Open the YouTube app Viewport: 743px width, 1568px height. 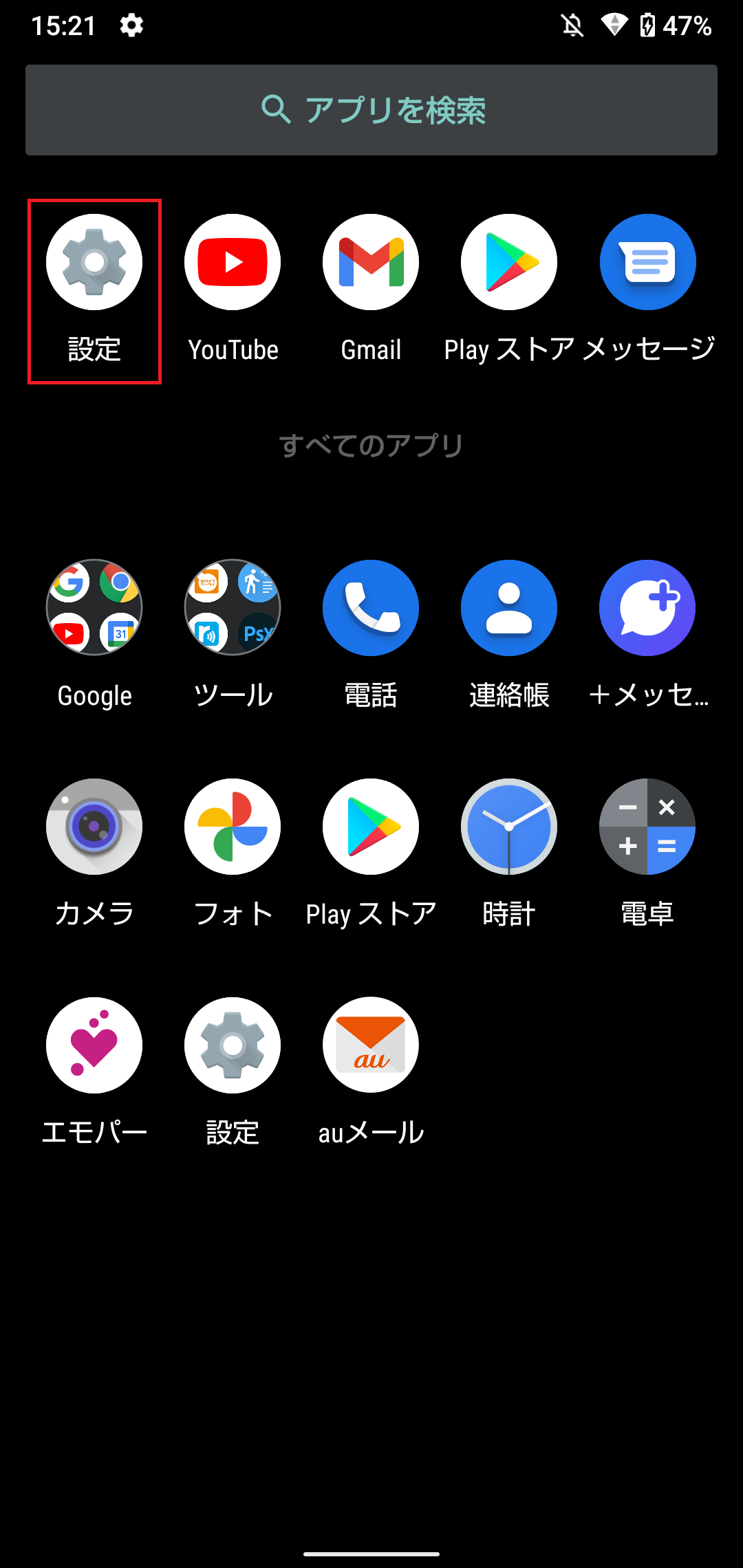pyautogui.click(x=232, y=261)
